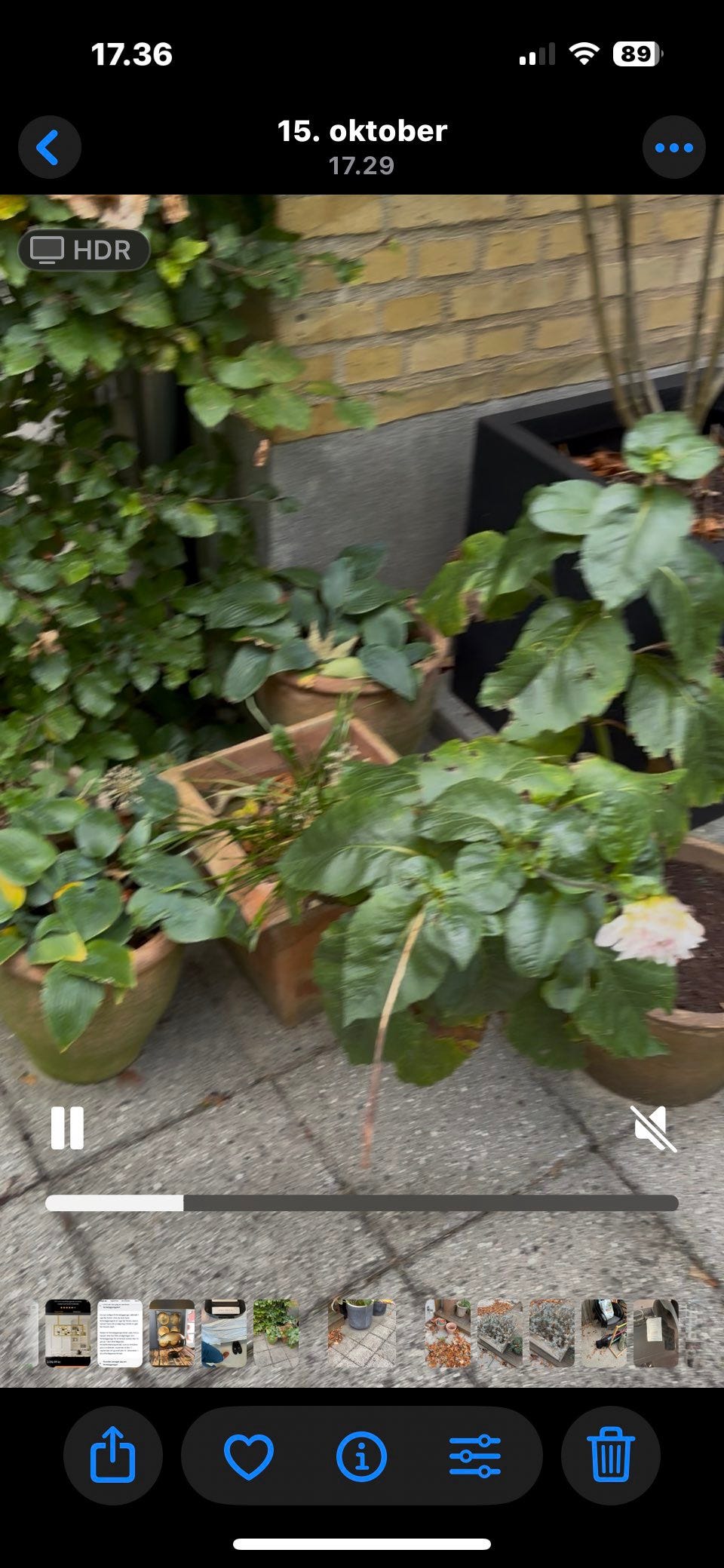Pause the playing video

point(67,1128)
